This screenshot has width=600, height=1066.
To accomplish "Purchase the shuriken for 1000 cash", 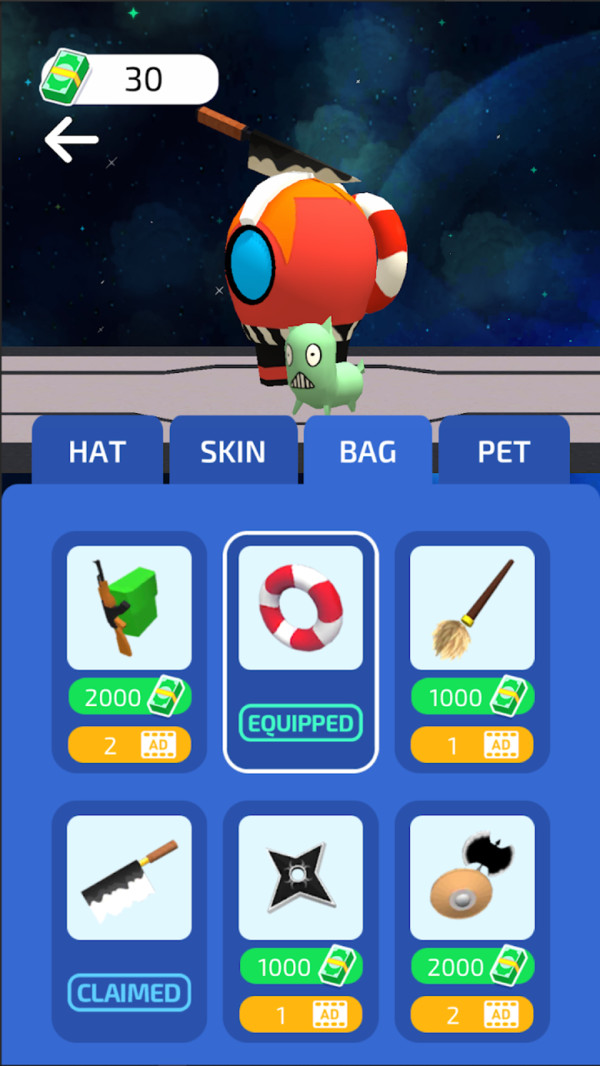I will [x=300, y=967].
